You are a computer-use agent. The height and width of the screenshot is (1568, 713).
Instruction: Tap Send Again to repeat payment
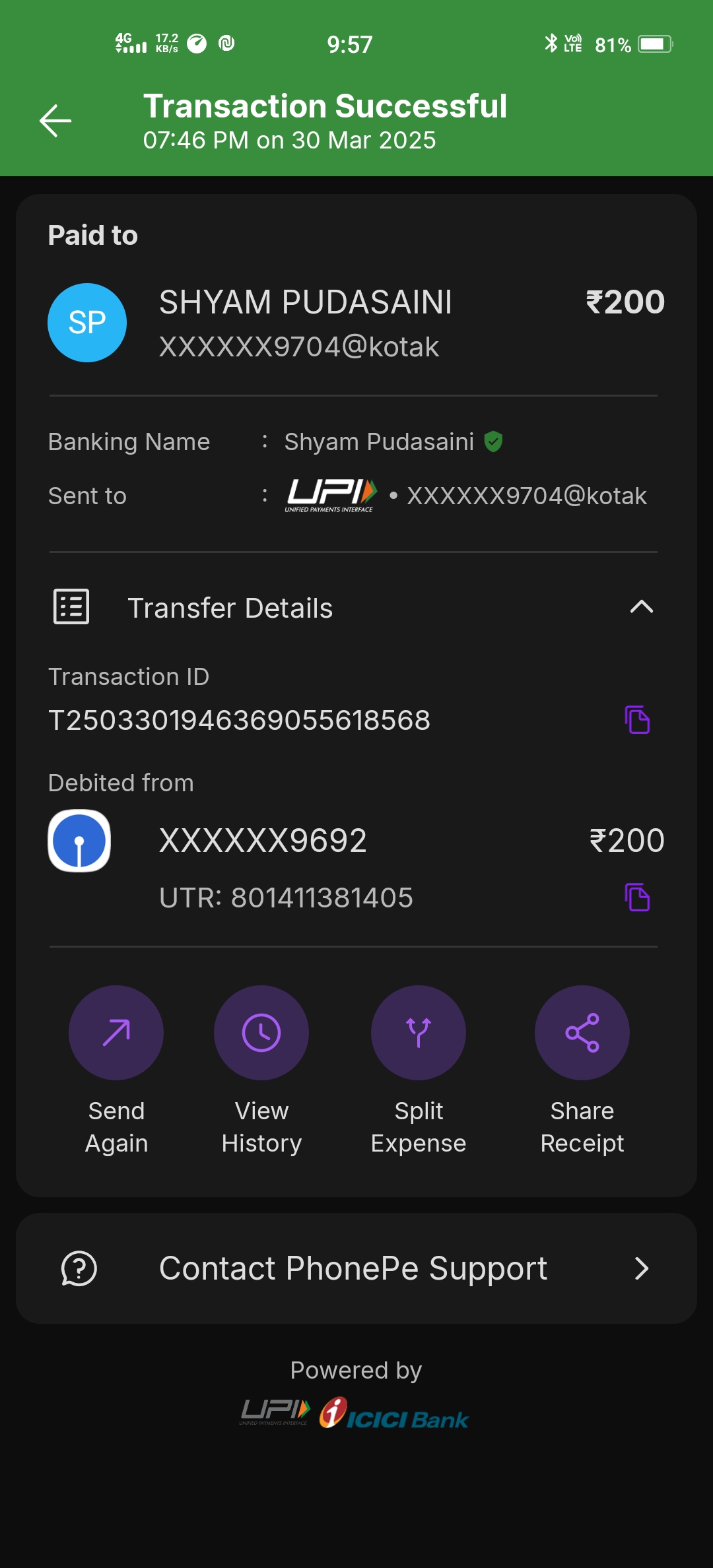tap(116, 1033)
